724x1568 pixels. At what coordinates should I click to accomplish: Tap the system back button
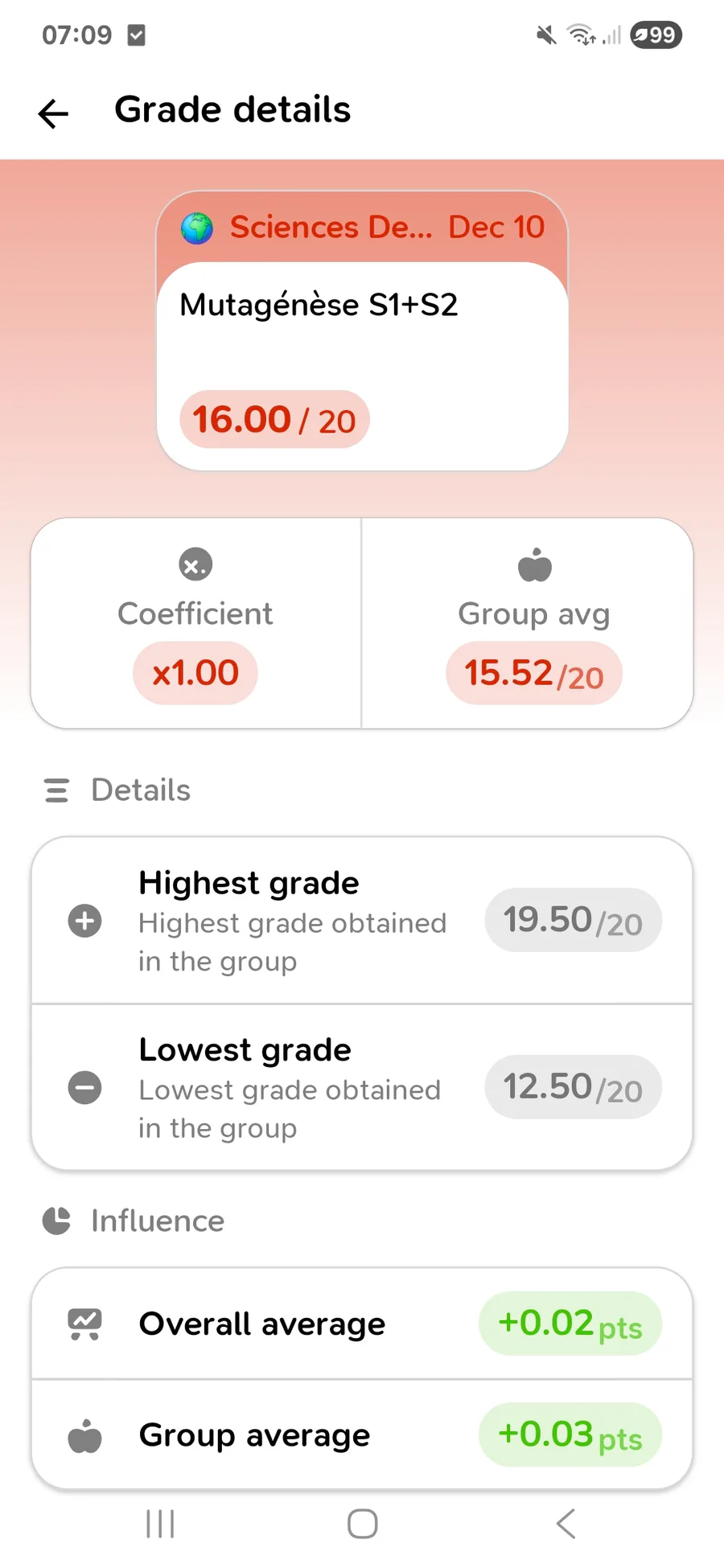click(566, 1524)
